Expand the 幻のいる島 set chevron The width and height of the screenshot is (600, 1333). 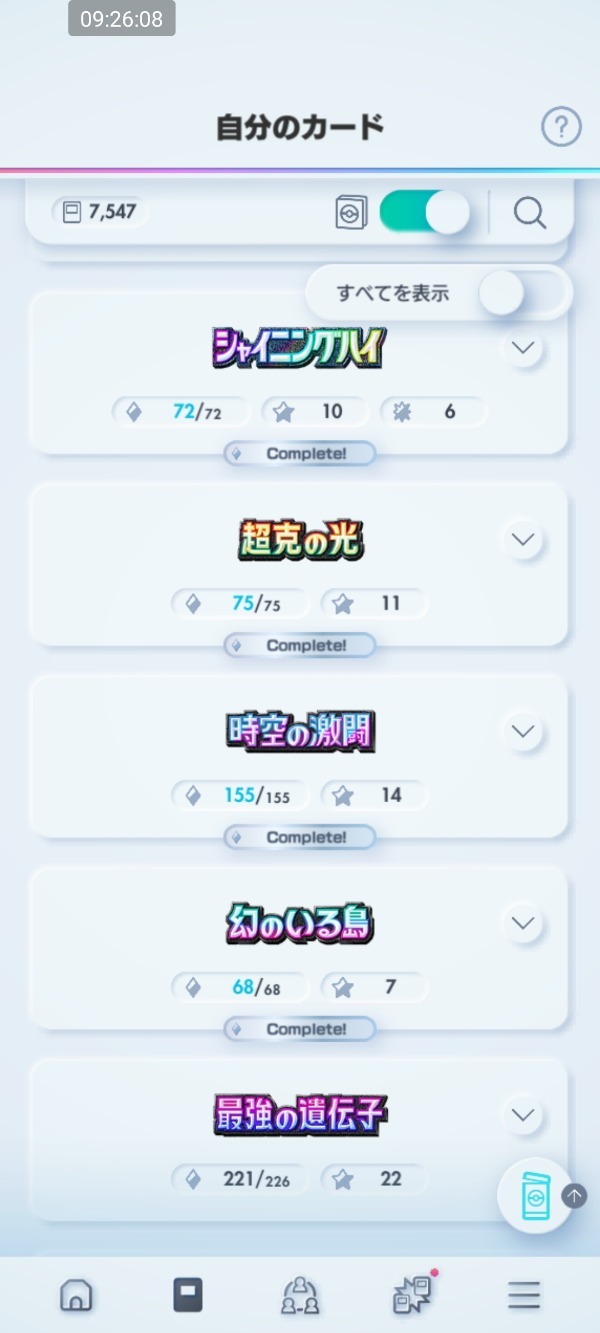coord(523,922)
